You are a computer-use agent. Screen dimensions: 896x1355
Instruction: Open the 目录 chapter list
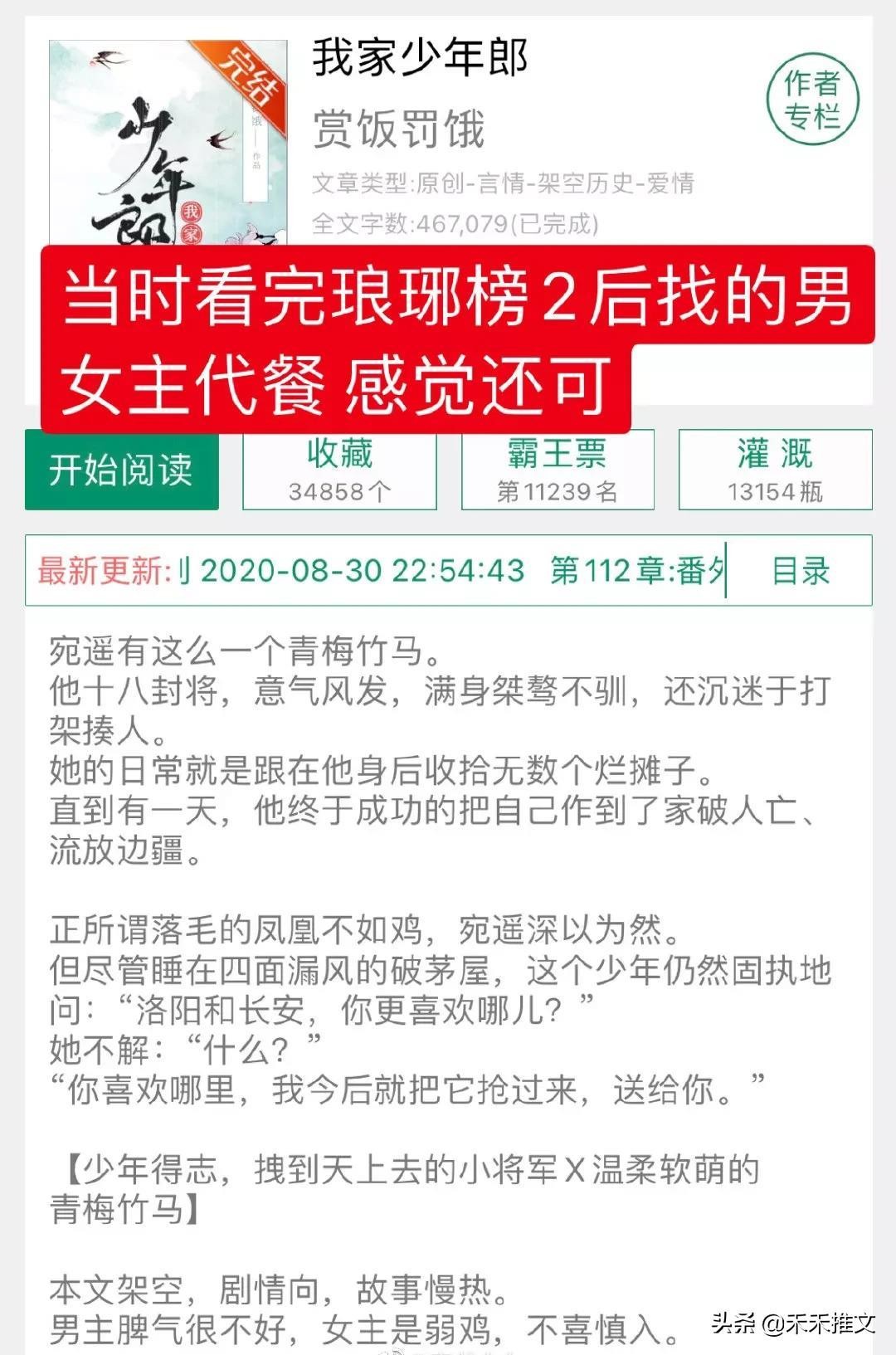click(800, 571)
